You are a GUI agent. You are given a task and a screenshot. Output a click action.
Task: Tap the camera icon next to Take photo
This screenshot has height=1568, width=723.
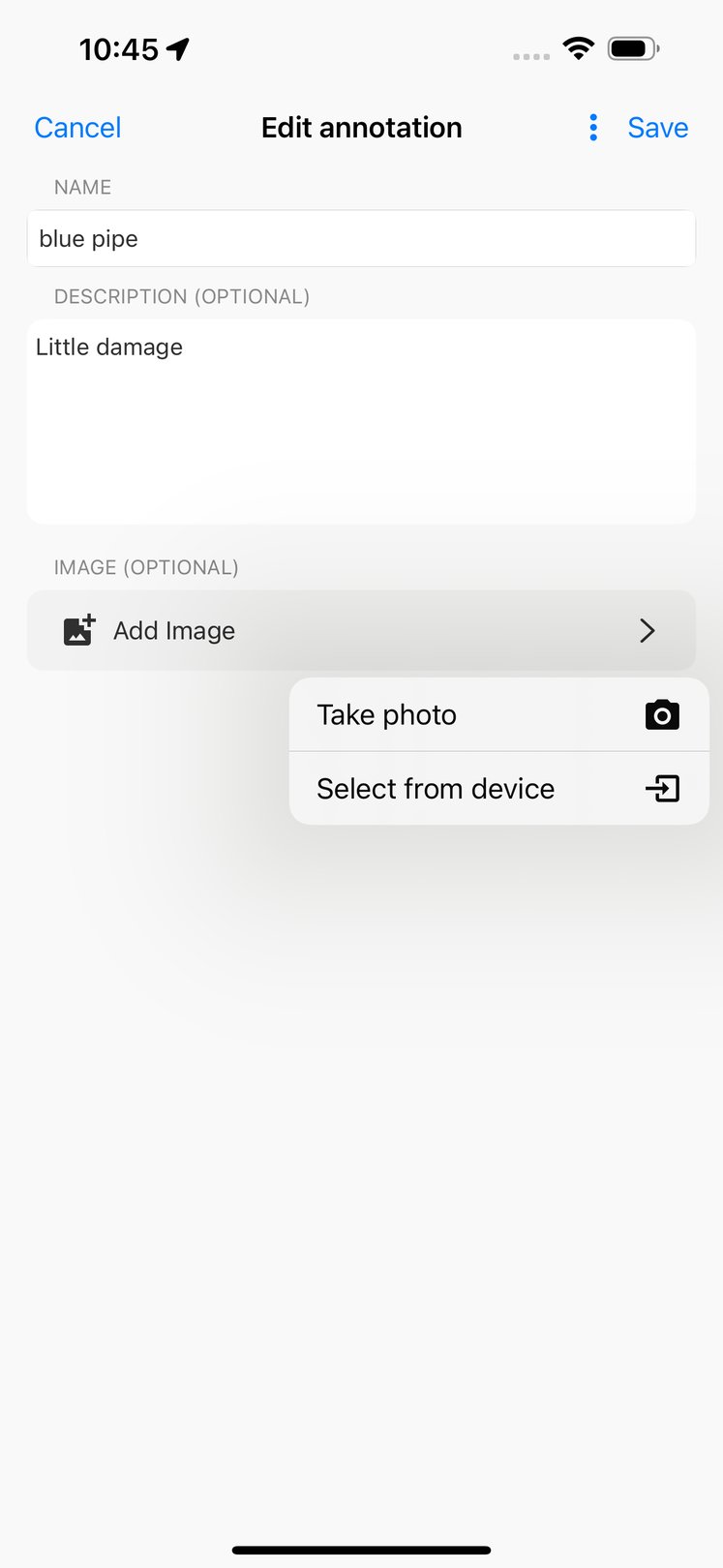click(x=662, y=714)
